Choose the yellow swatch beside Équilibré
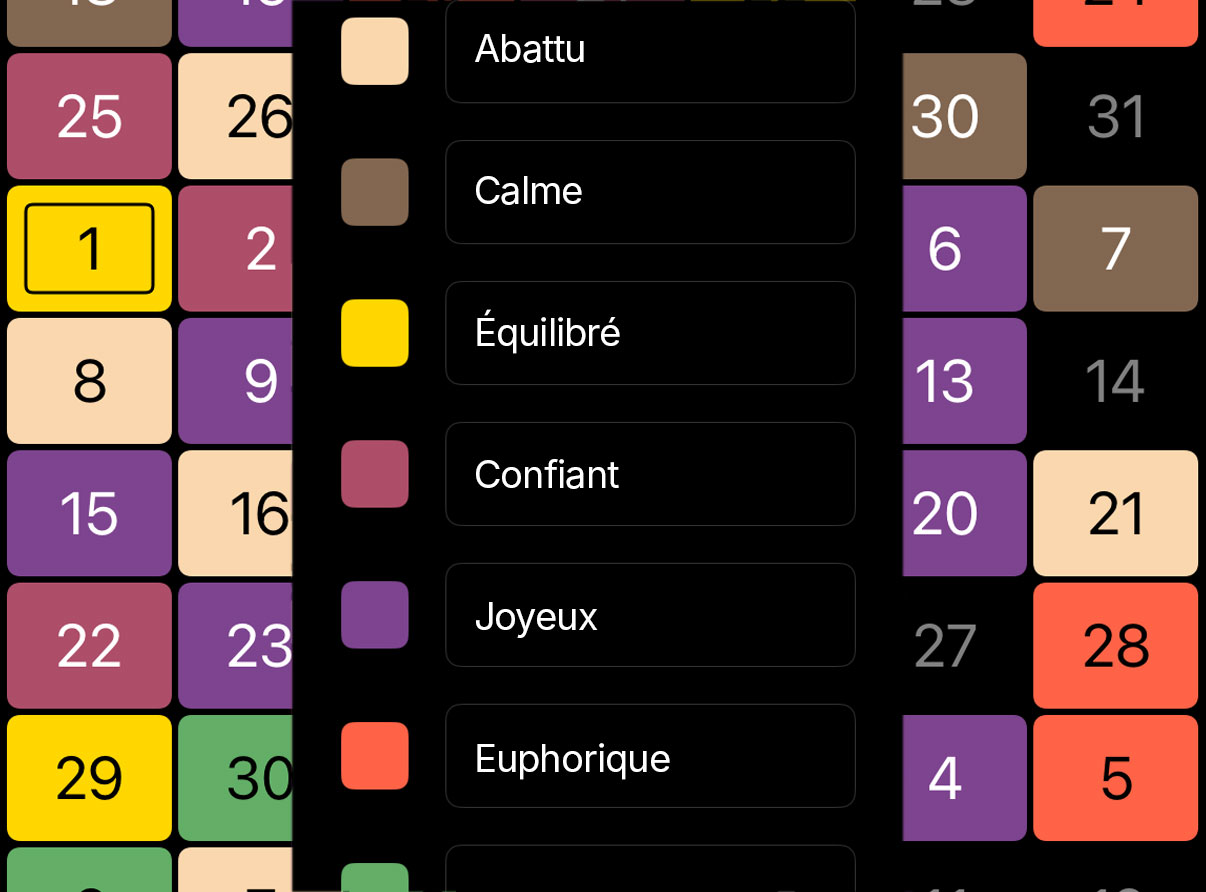 (x=375, y=333)
